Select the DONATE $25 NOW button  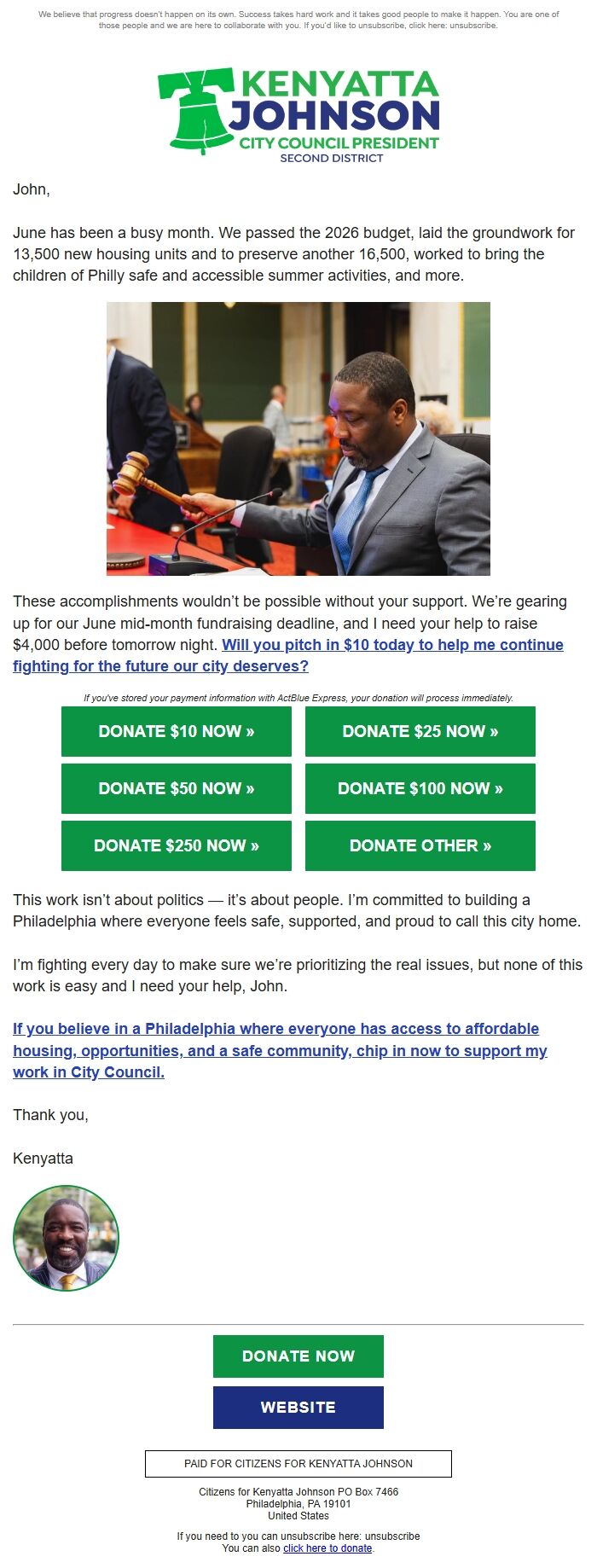click(420, 731)
